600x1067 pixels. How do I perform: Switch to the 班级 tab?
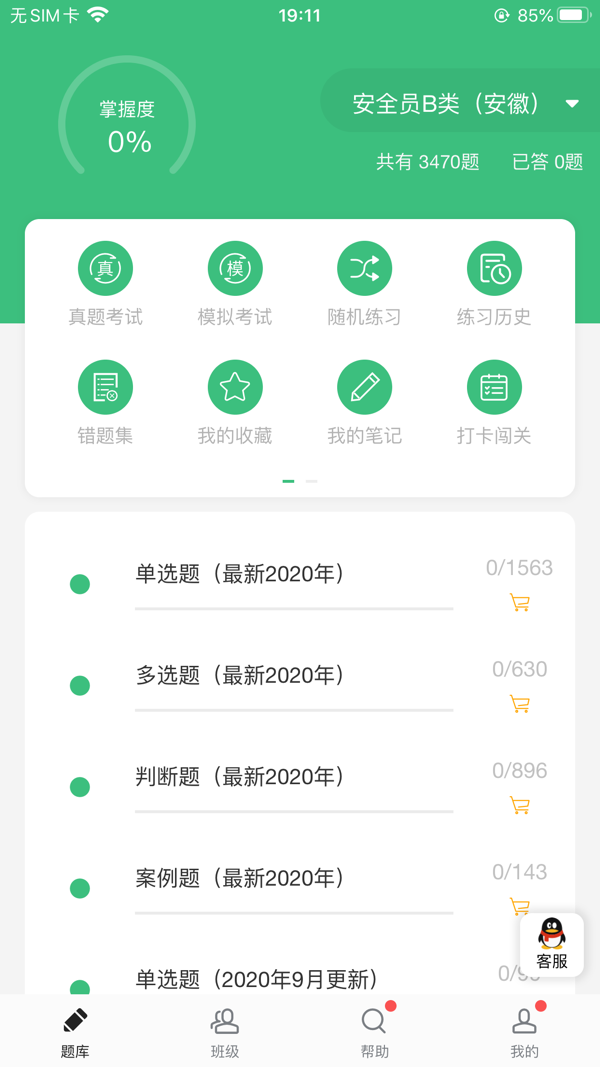[225, 1032]
